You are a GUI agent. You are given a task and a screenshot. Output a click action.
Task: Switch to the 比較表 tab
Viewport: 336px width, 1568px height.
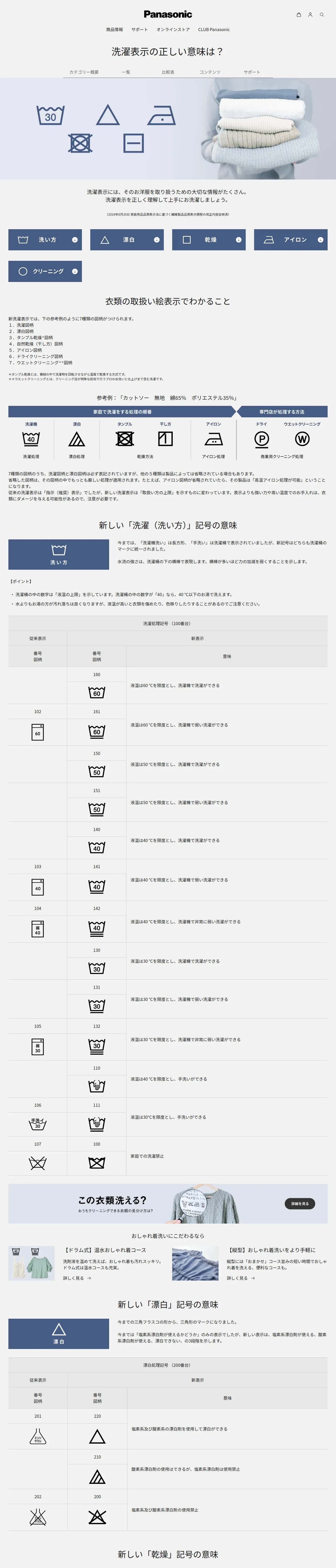[168, 72]
